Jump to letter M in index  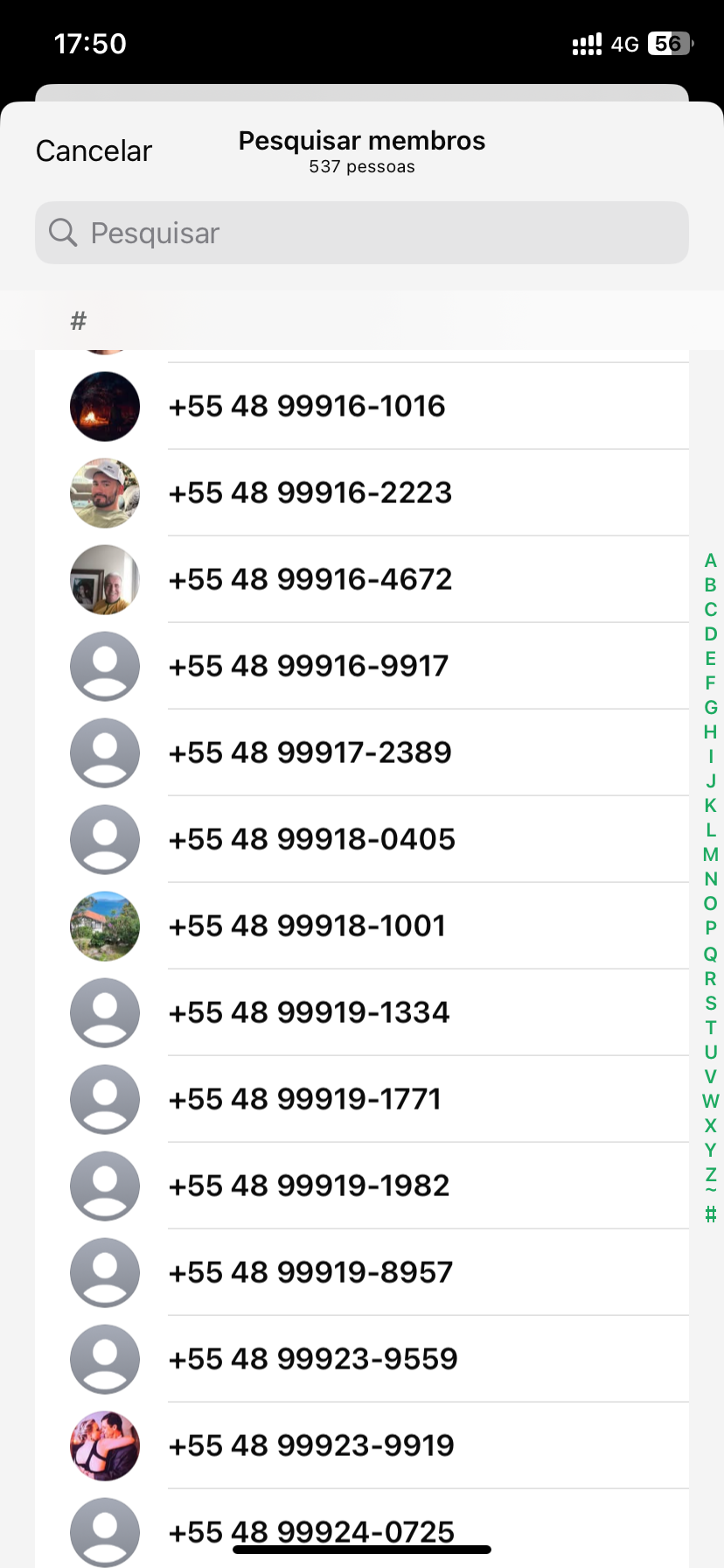pos(710,855)
